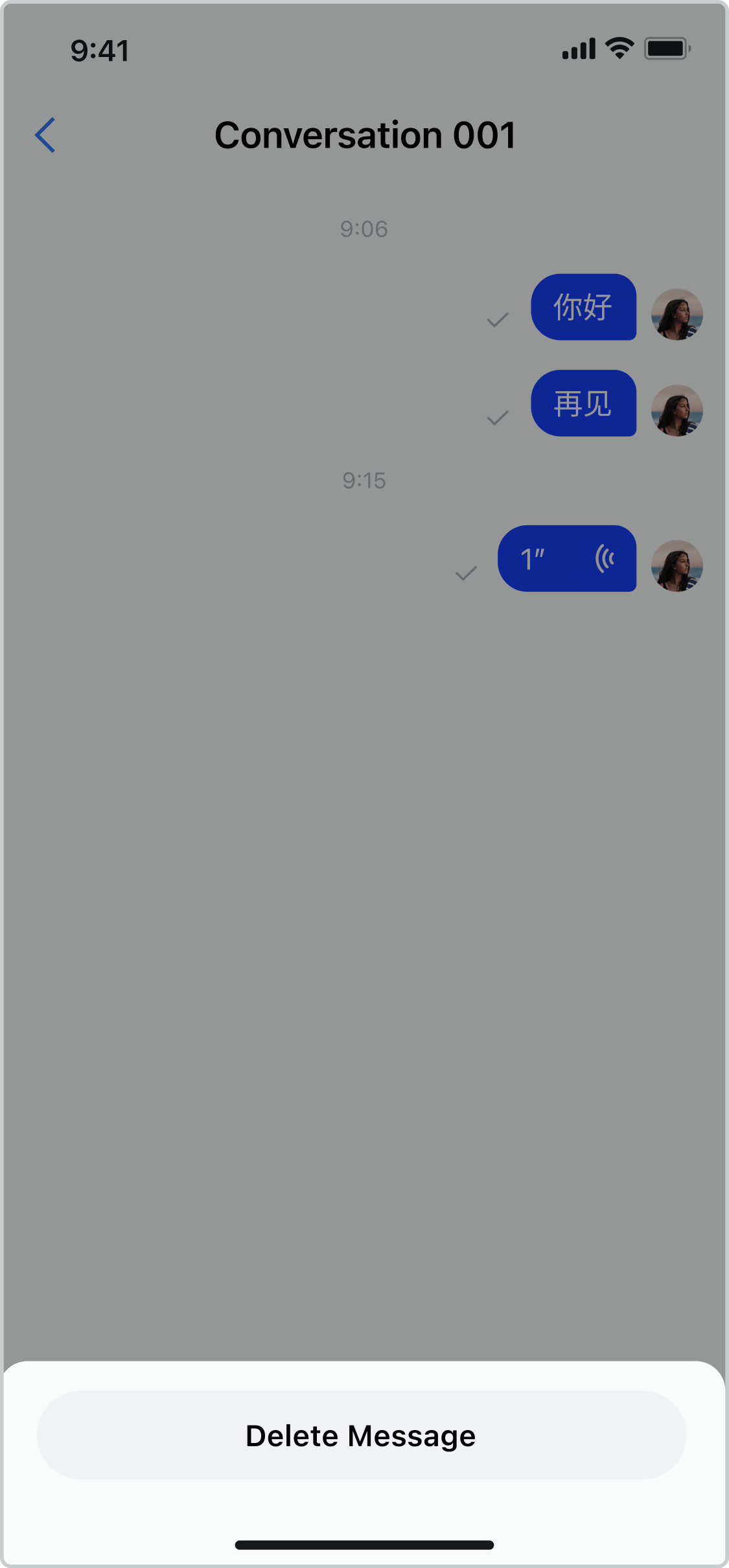Tap the 再见 message bubble
Screen dimensions: 729x1568
(583, 403)
